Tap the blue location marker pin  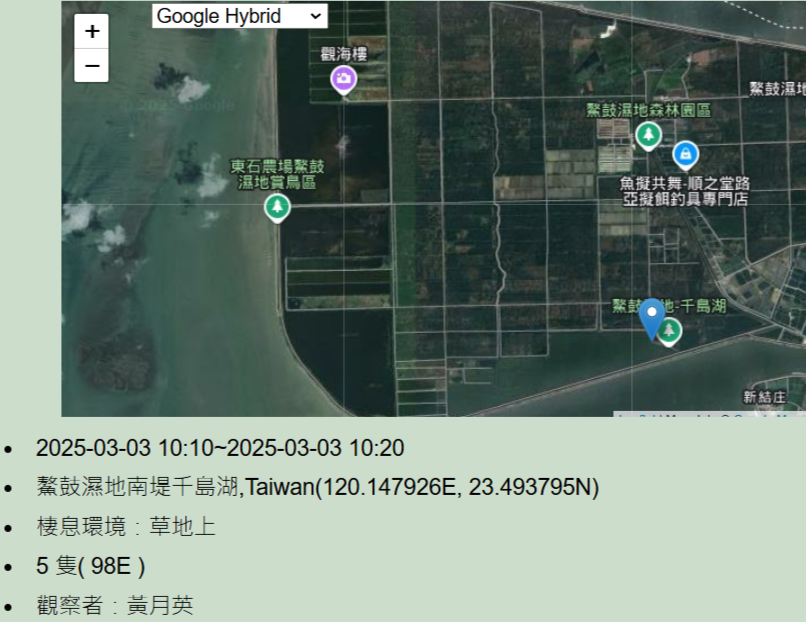[x=652, y=317]
